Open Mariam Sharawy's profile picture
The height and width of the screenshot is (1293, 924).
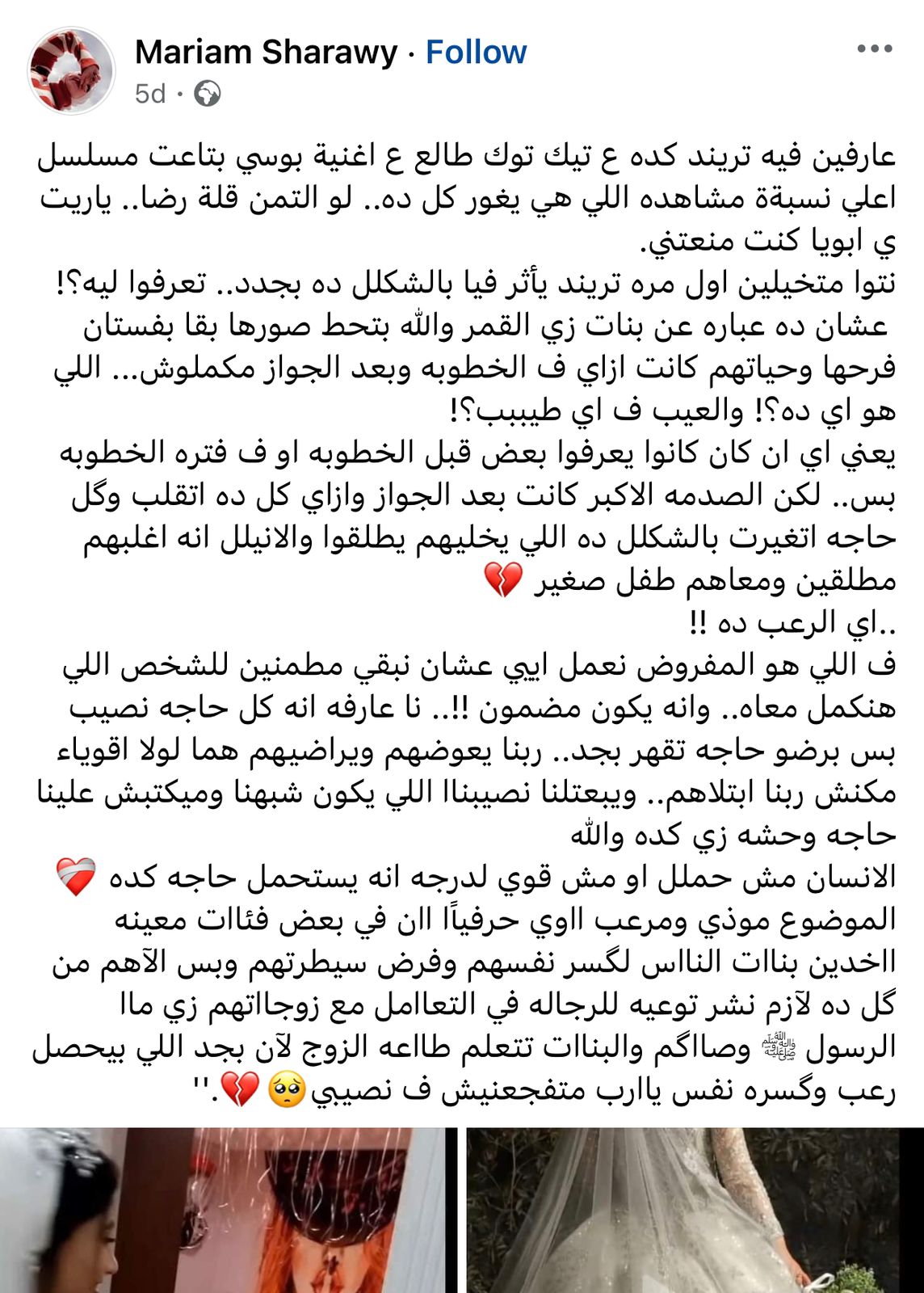71,69
